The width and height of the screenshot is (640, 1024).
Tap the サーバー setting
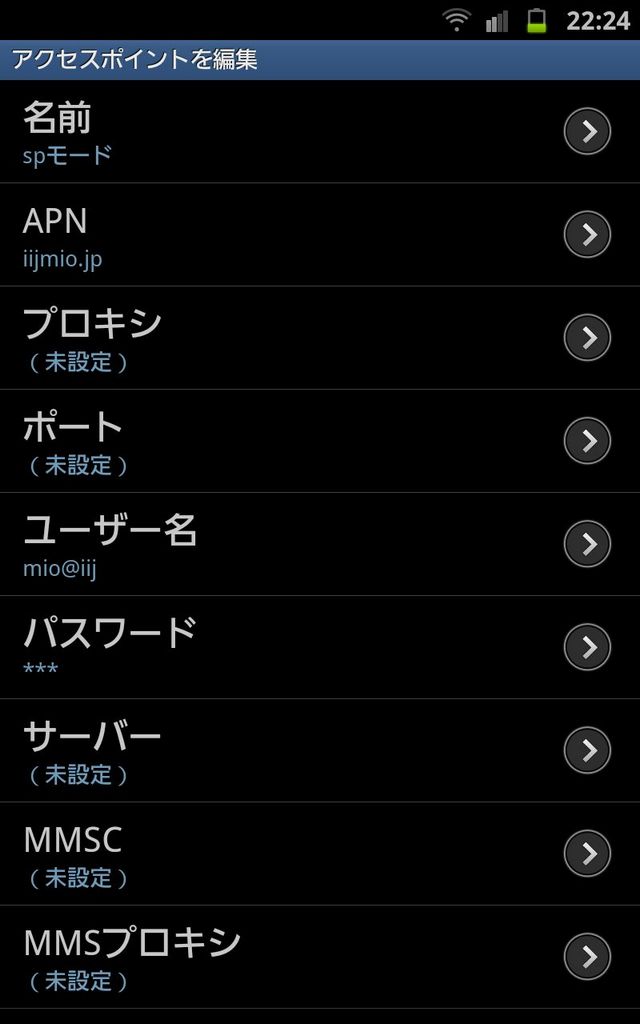320,750
